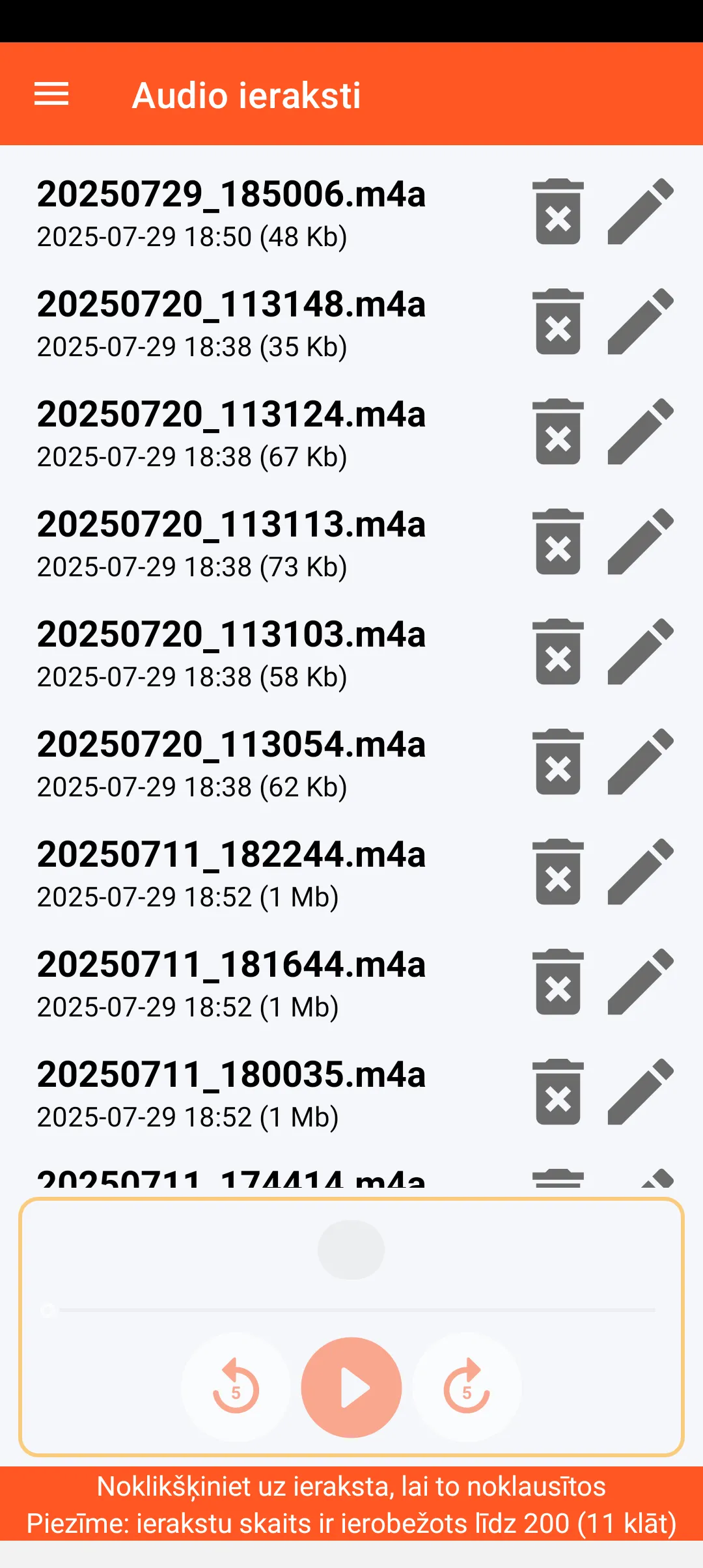Edit recording 20250720_113103.m4a
This screenshot has height=1568, width=703.
(x=641, y=652)
